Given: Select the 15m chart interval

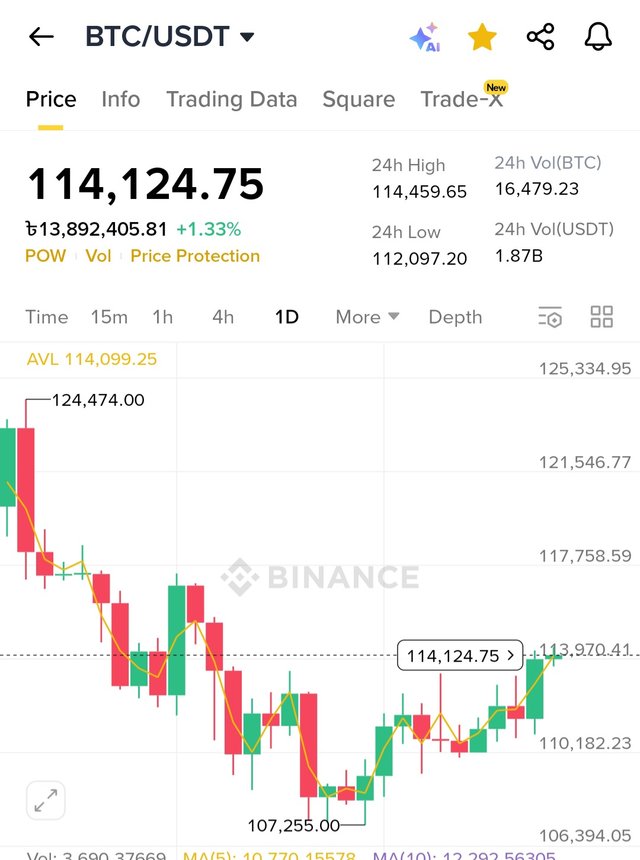Looking at the screenshot, I should coord(109,317).
